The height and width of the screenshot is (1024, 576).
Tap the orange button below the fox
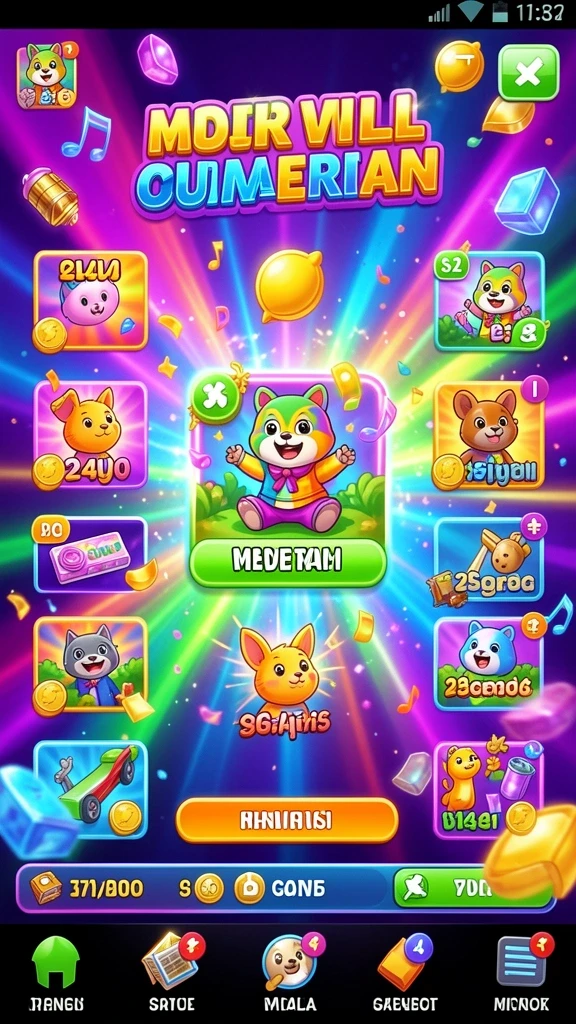click(287, 820)
